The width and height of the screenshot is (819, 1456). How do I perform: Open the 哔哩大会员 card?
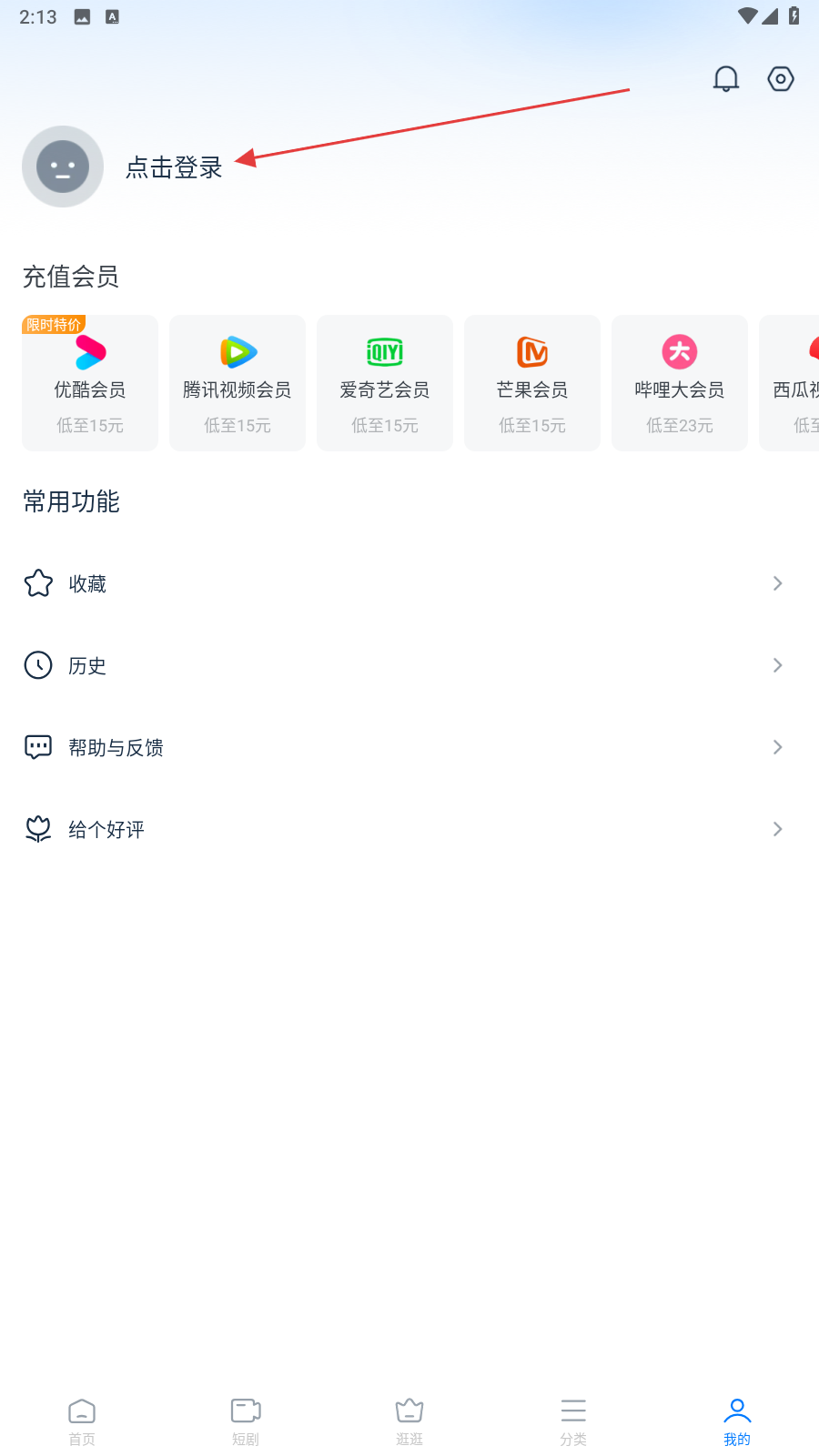680,383
